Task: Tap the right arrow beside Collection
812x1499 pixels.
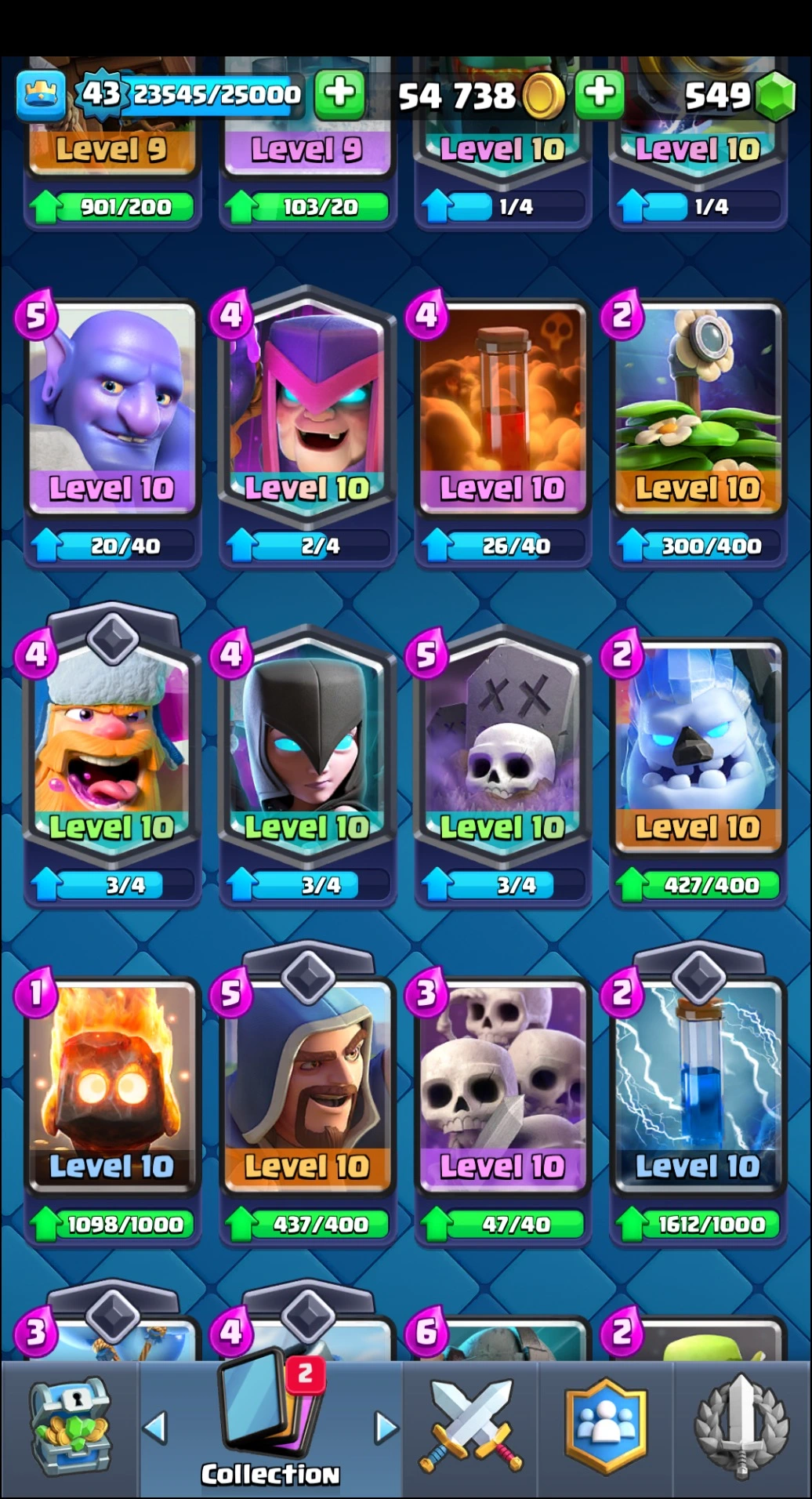Action: coord(386,1428)
